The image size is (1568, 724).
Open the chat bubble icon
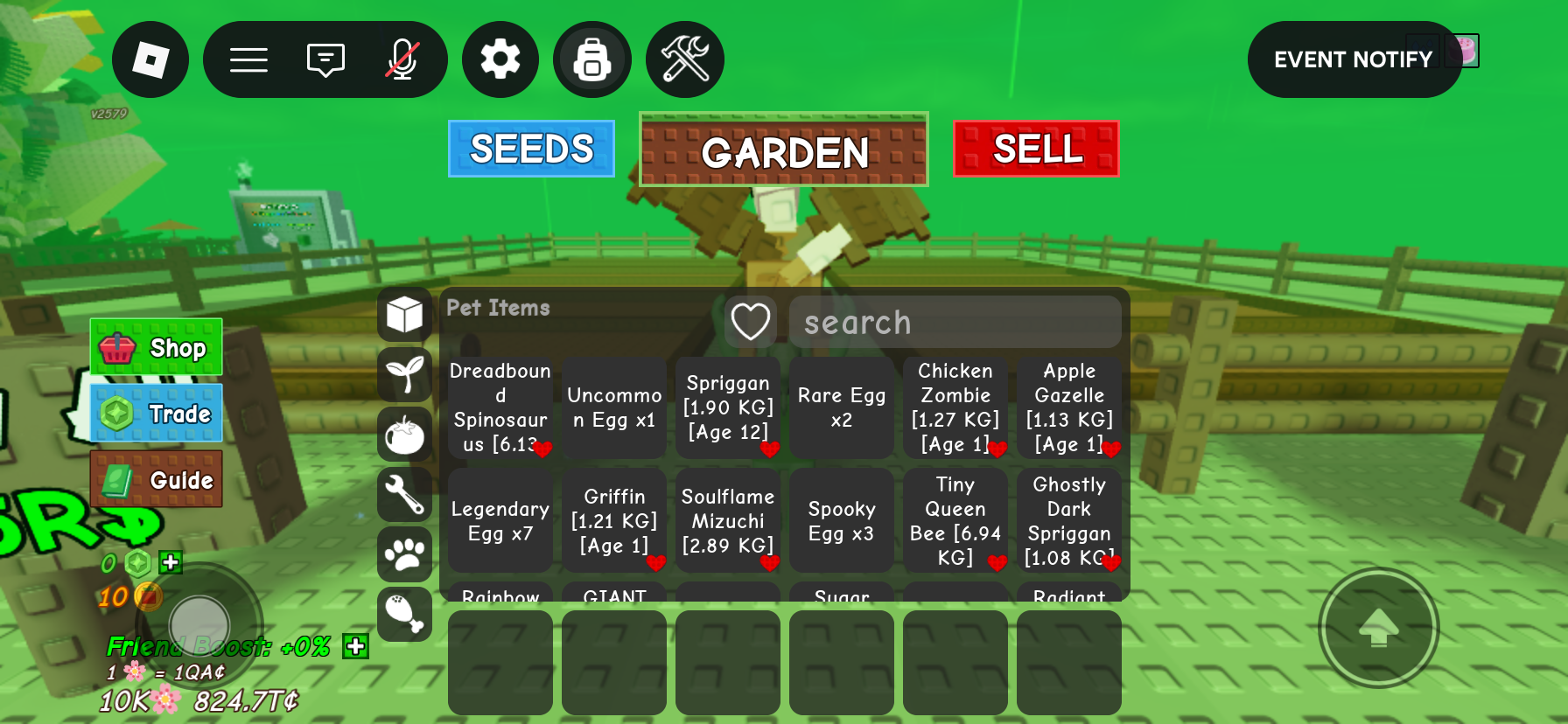pos(325,59)
